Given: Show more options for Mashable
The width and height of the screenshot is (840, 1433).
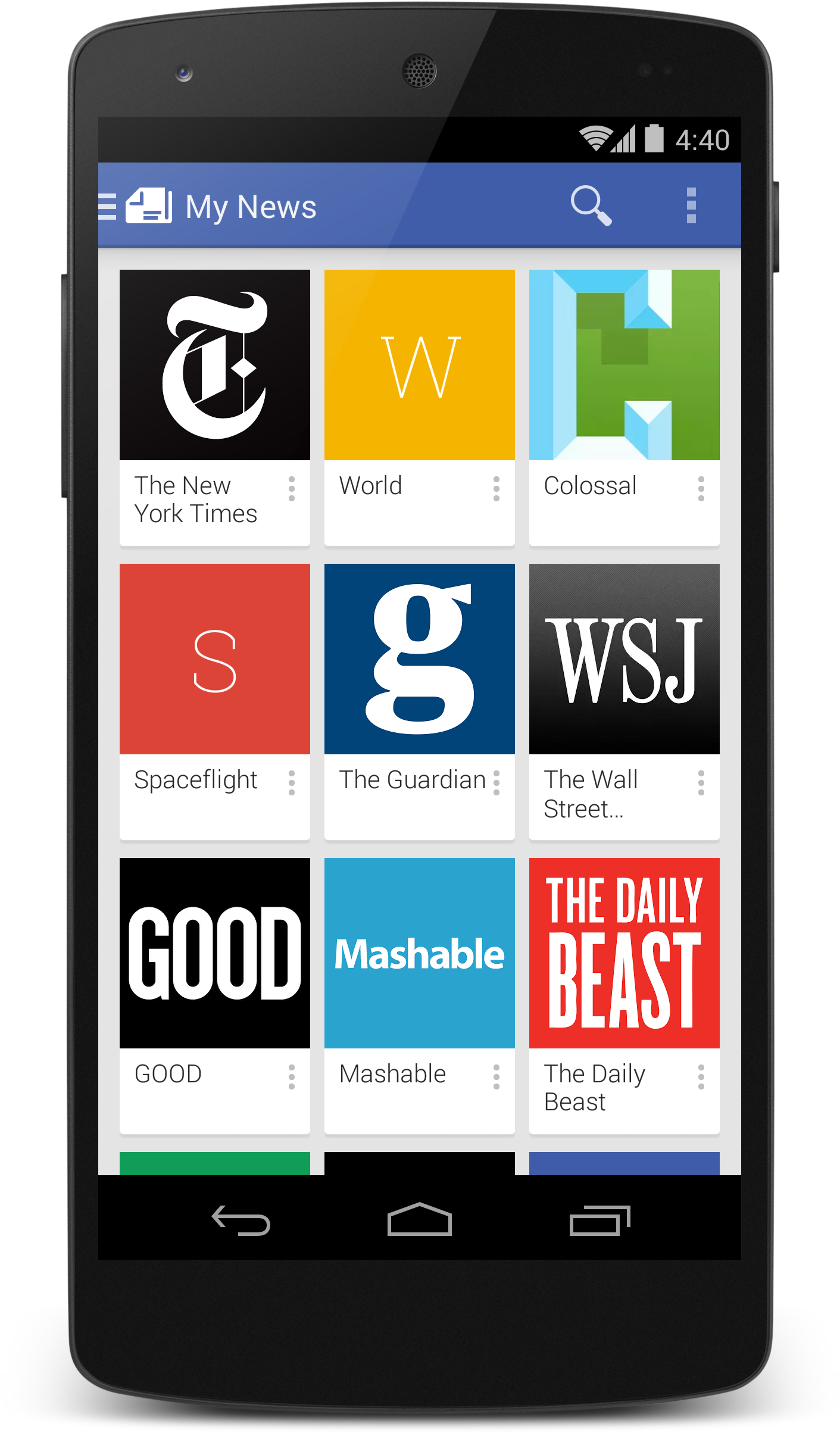Looking at the screenshot, I should pyautogui.click(x=496, y=1077).
